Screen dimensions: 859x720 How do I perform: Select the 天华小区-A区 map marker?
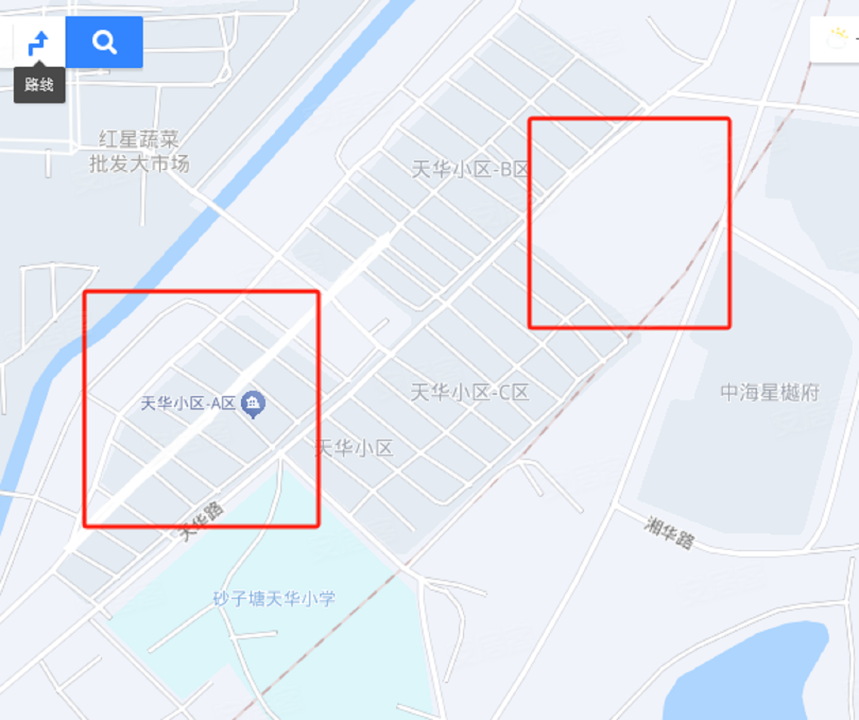[253, 404]
